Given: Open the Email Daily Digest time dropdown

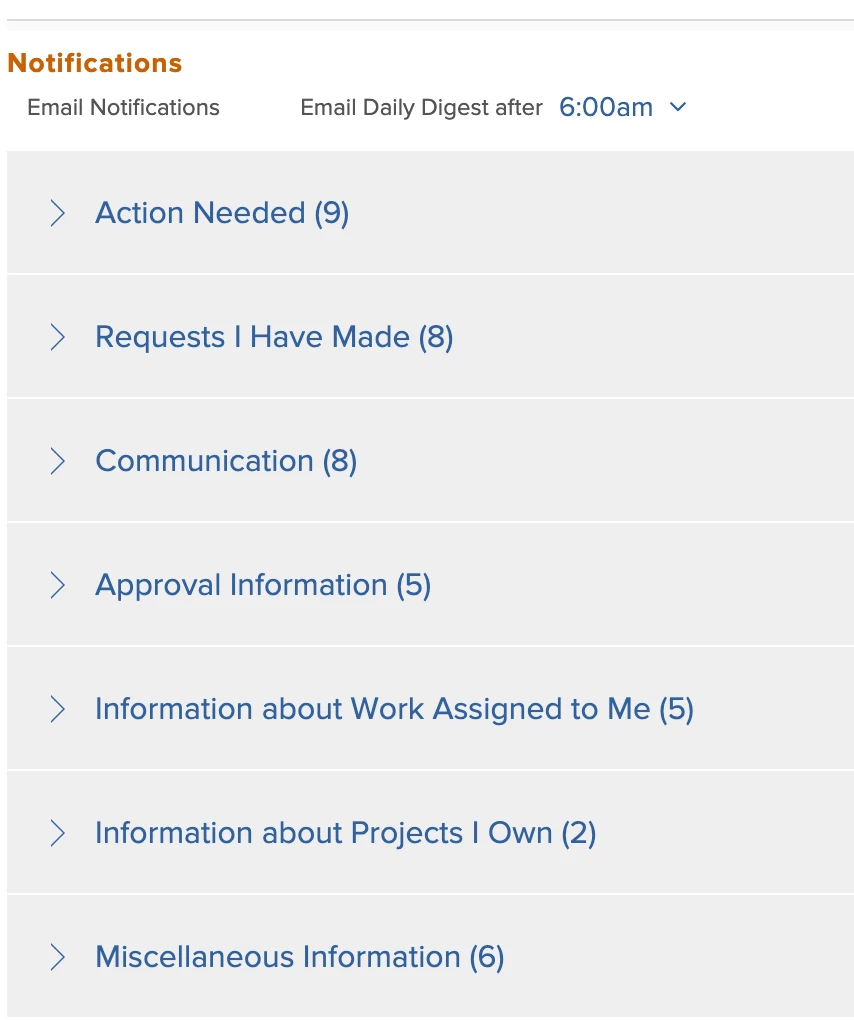Looking at the screenshot, I should click(x=622, y=107).
